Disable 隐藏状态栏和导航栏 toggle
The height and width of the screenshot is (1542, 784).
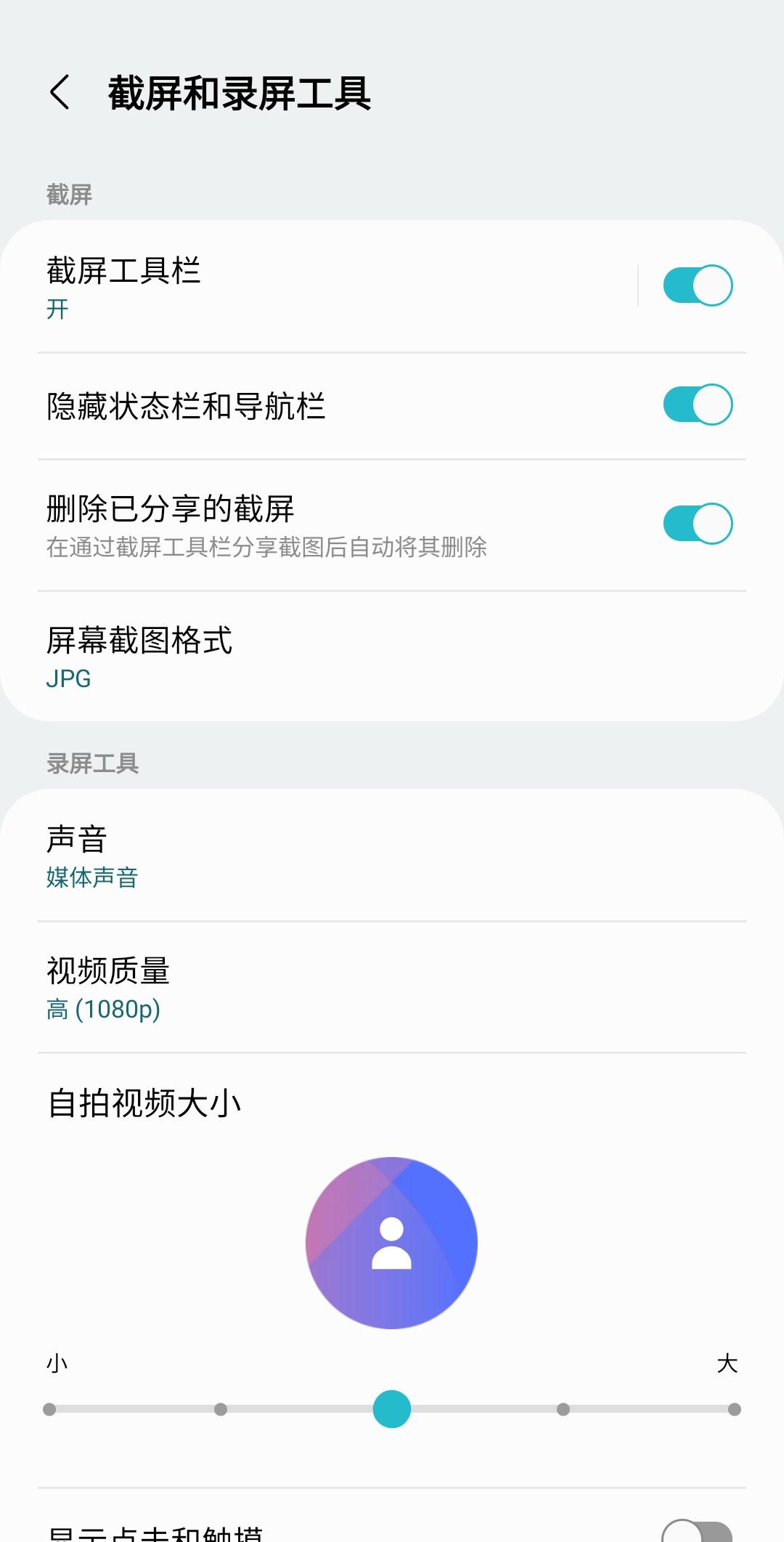[697, 405]
